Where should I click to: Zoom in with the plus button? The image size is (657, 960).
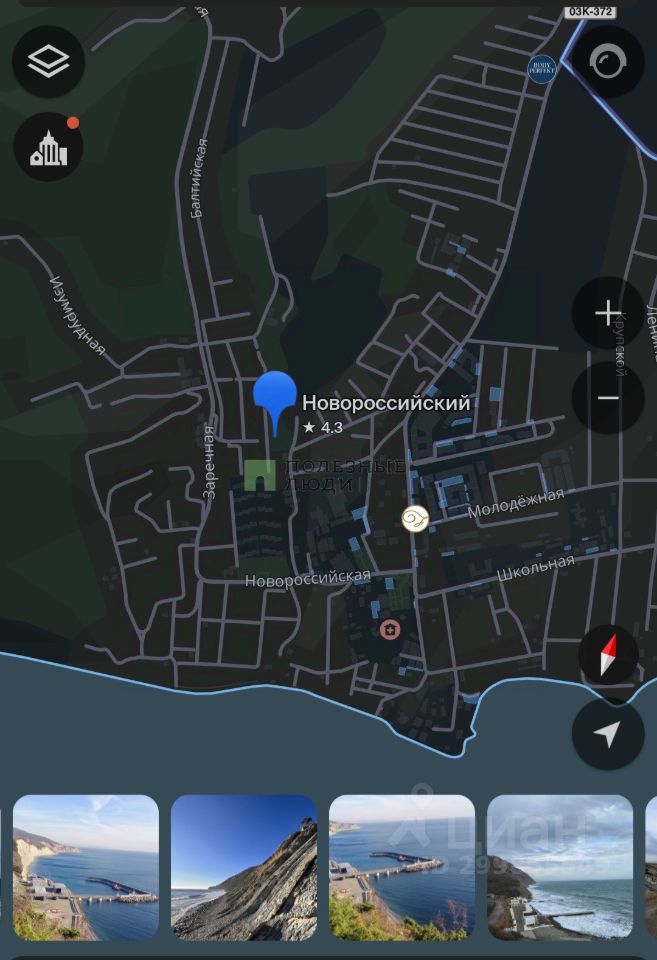(607, 313)
